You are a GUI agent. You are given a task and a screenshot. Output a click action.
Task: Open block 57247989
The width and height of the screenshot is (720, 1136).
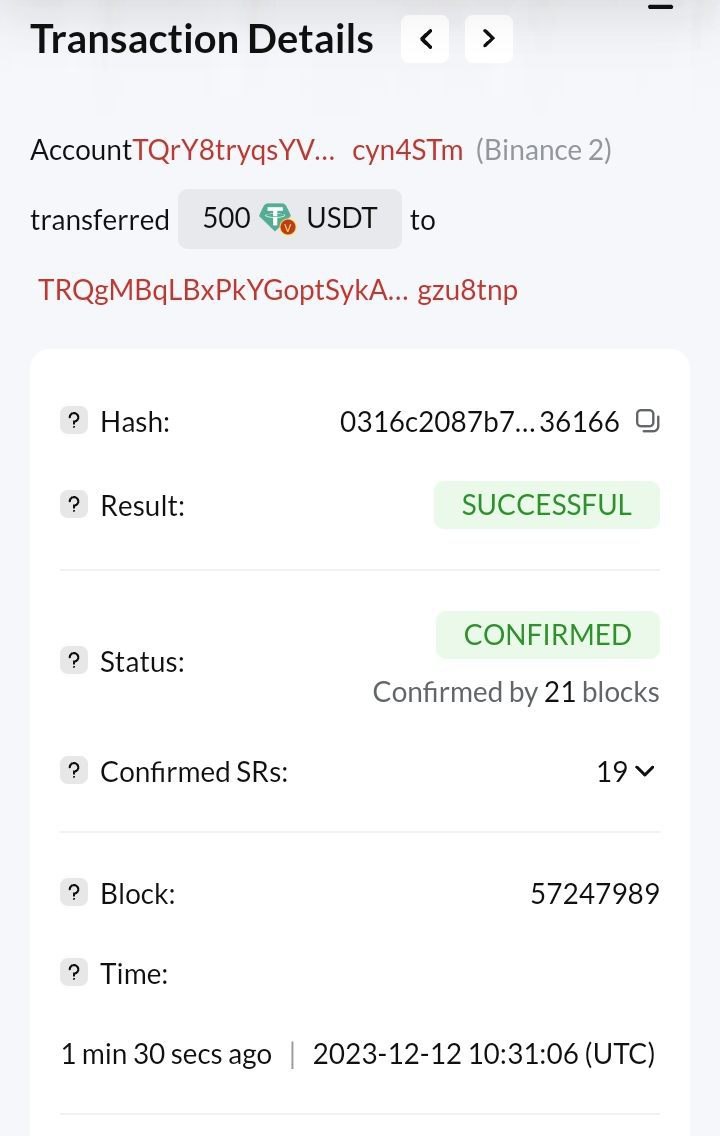click(594, 893)
